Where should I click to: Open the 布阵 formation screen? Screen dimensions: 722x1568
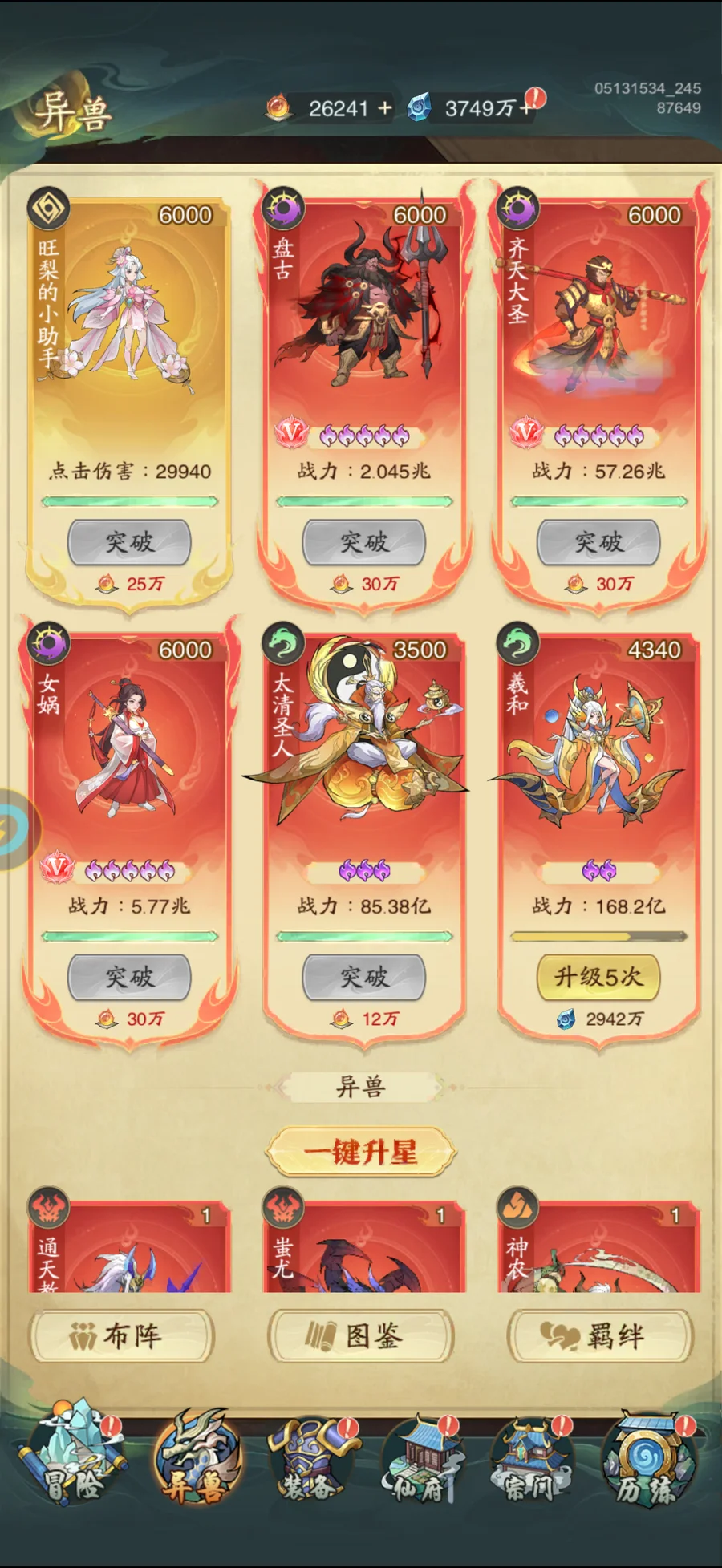[x=122, y=1336]
